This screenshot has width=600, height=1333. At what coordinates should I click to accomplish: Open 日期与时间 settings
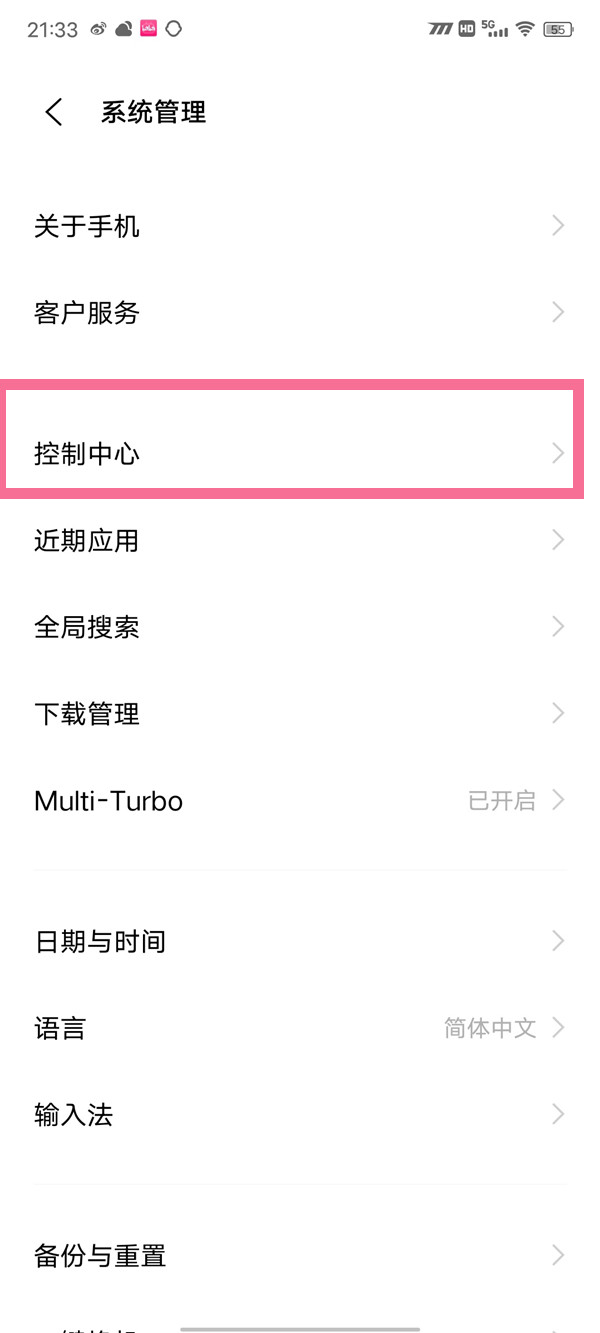pos(299,941)
